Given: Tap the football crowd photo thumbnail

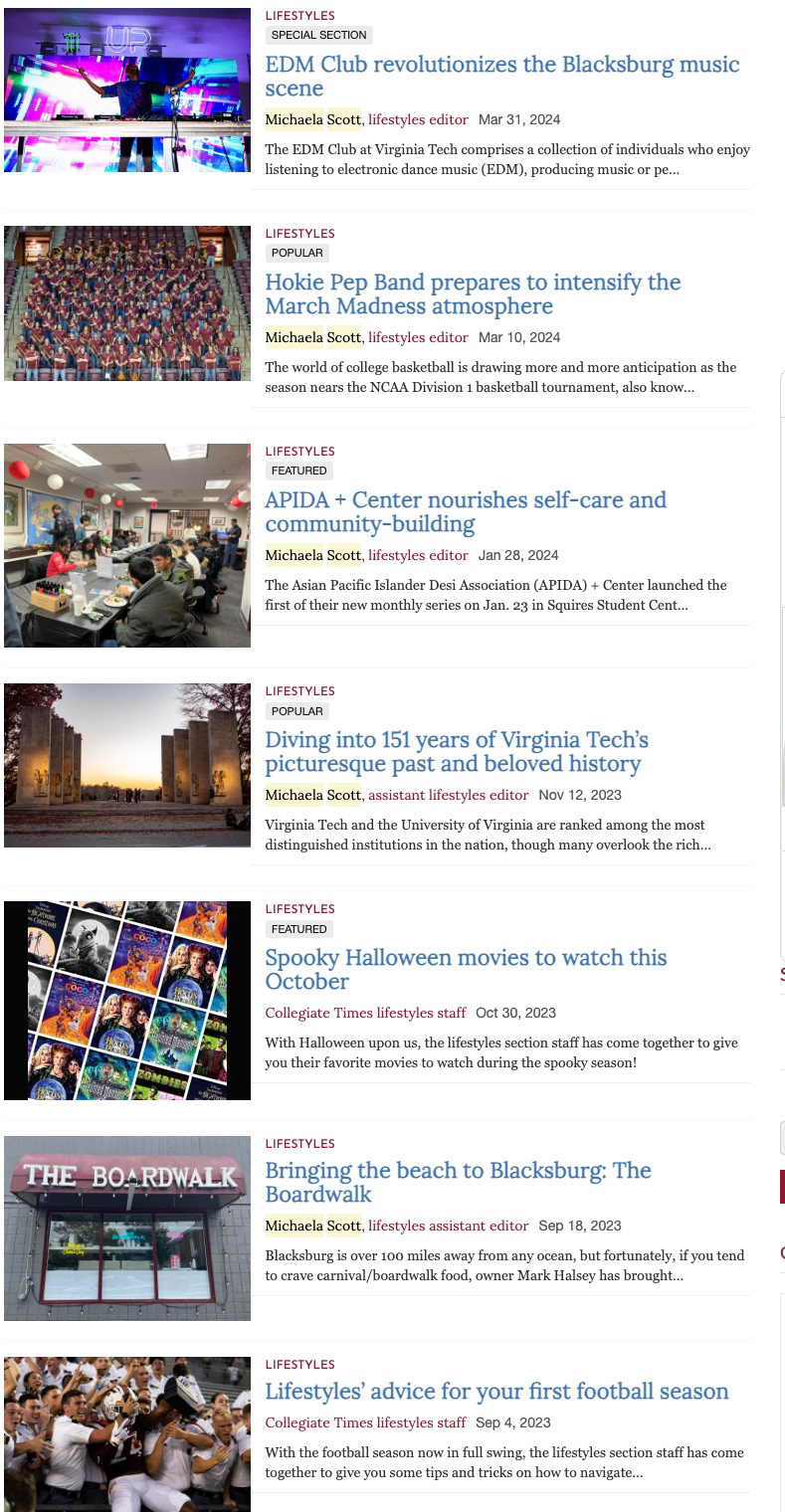Looking at the screenshot, I should tap(127, 1434).
